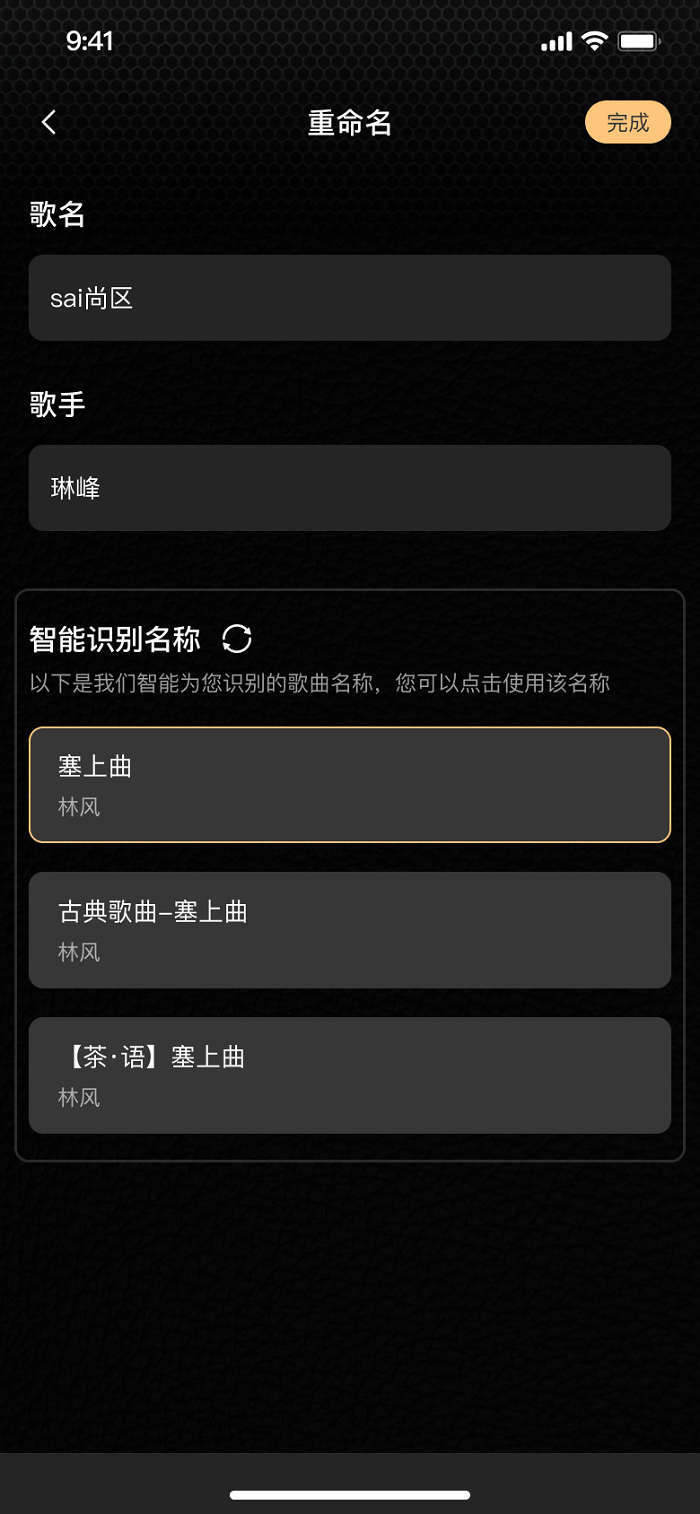Viewport: 700px width, 1514px height.
Task: Refresh the 智能识别名称 suggestions
Action: [237, 638]
